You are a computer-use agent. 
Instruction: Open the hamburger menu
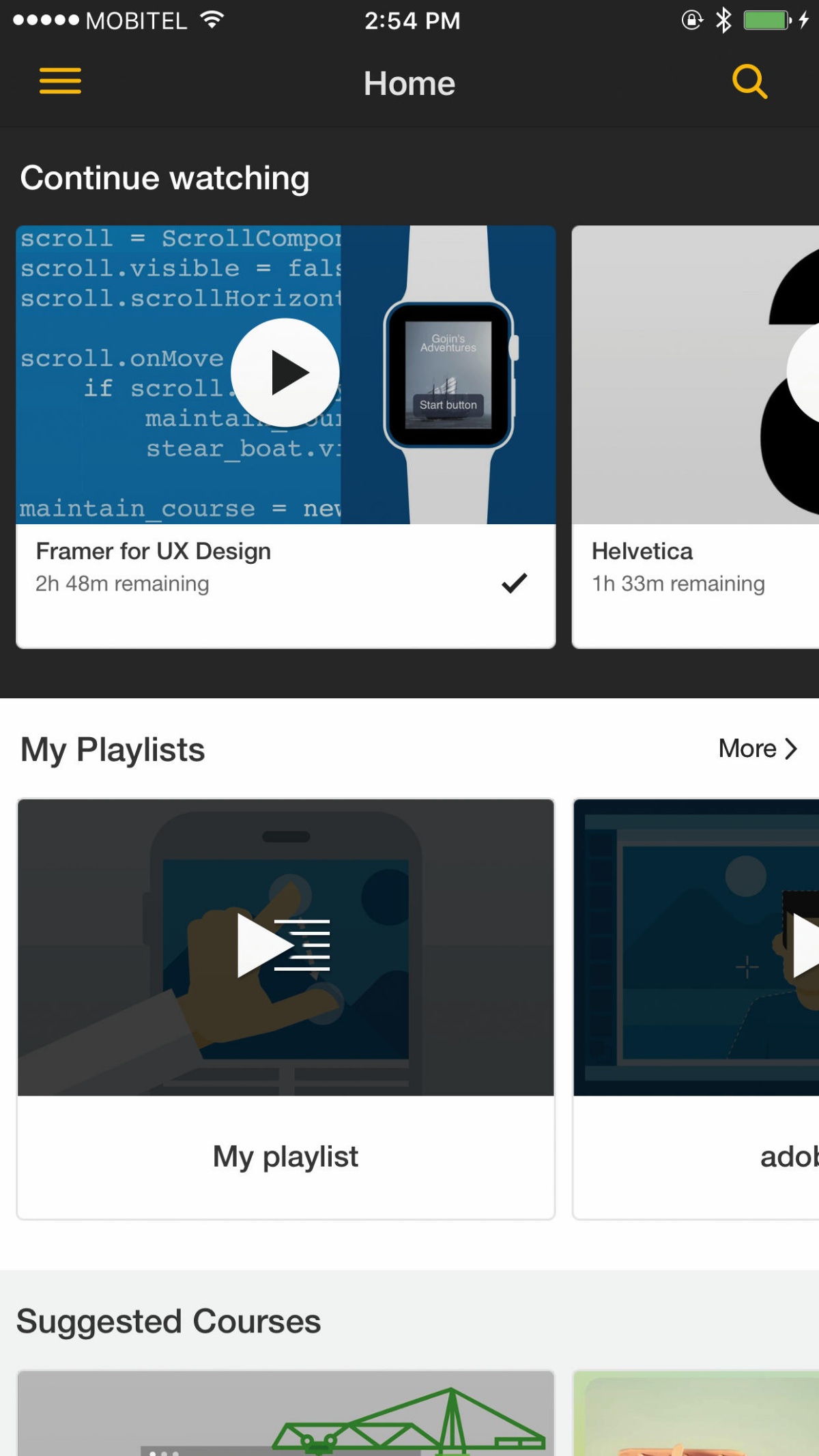(60, 81)
